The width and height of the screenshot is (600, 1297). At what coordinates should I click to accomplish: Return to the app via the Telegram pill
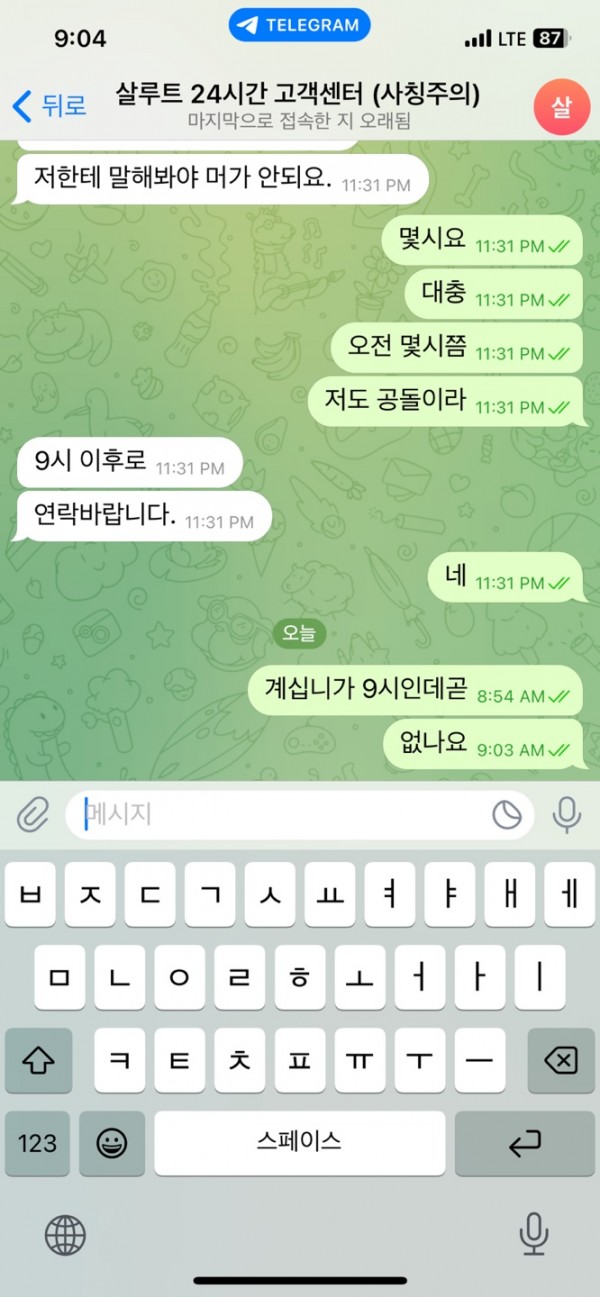(300, 26)
